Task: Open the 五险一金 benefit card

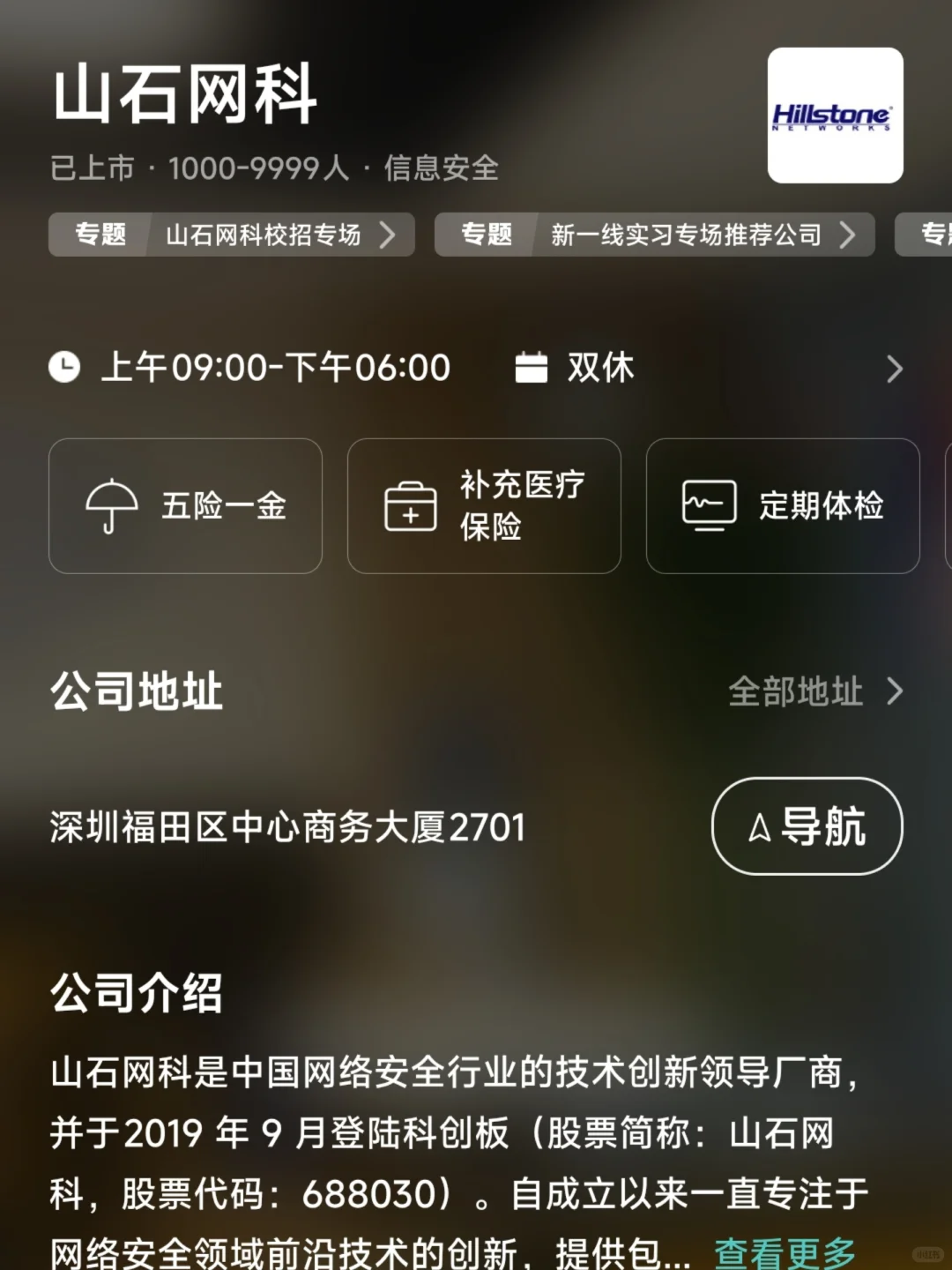Action: coord(185,506)
